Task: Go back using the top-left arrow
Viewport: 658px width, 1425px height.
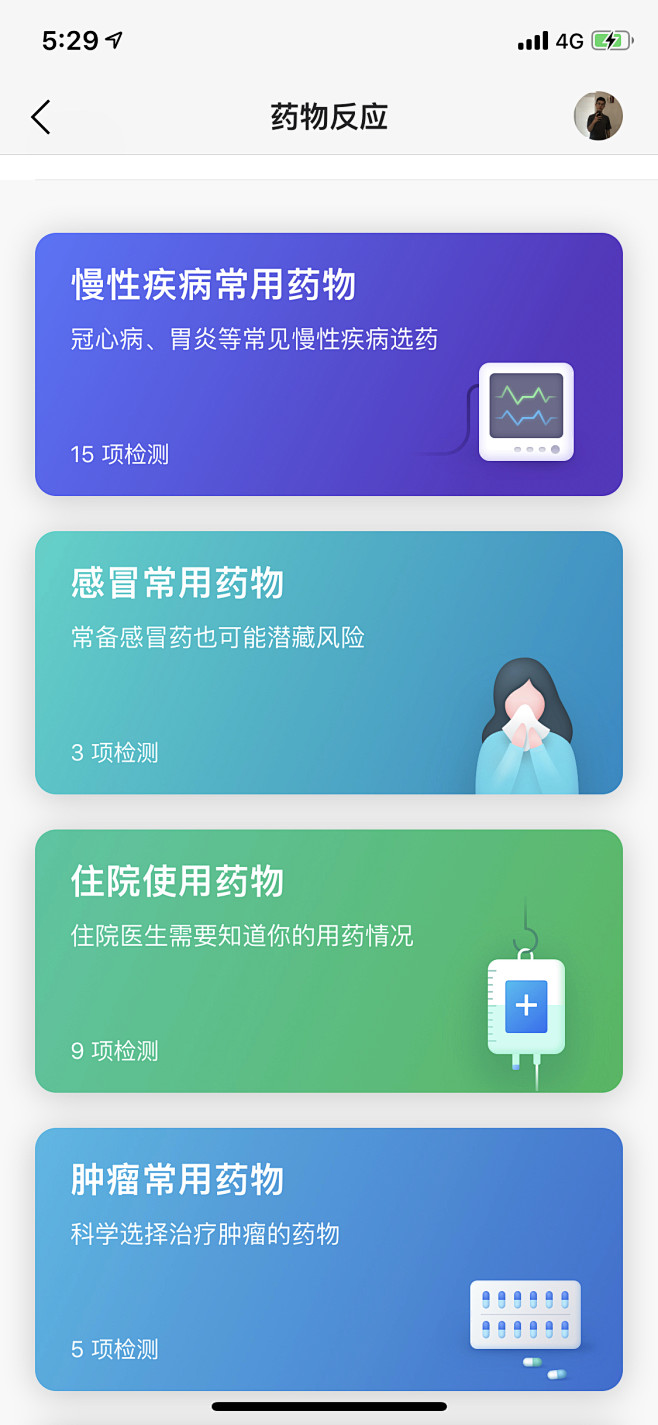Action: pyautogui.click(x=41, y=117)
